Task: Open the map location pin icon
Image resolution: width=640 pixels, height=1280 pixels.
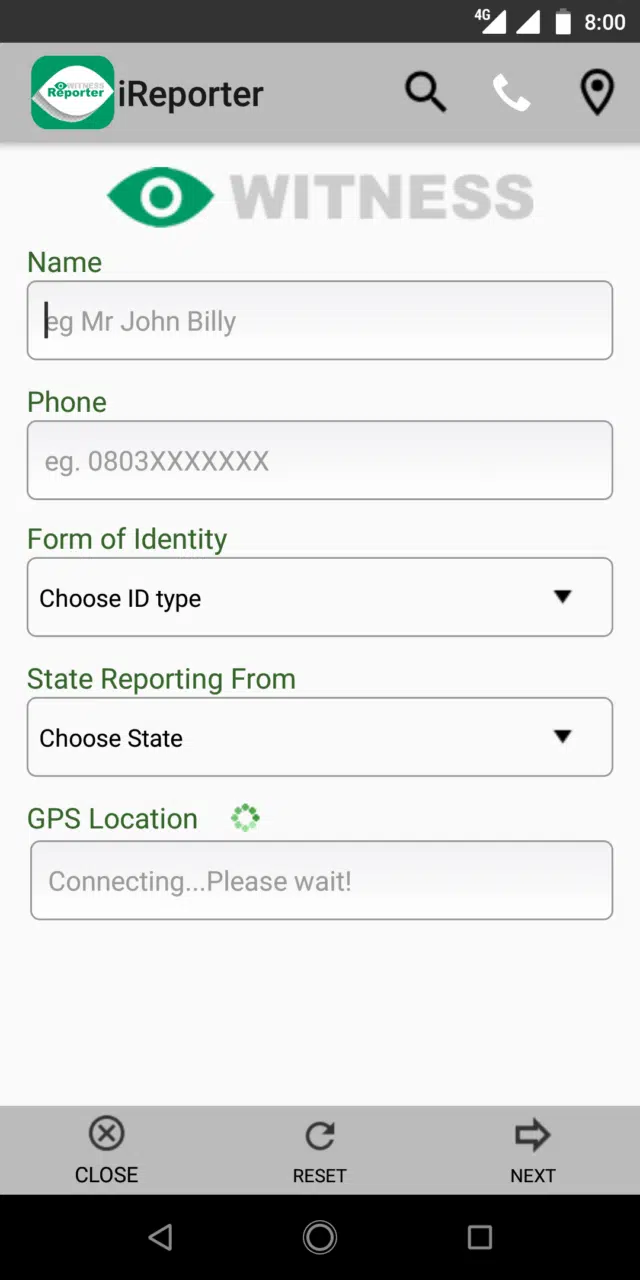Action: tap(597, 93)
